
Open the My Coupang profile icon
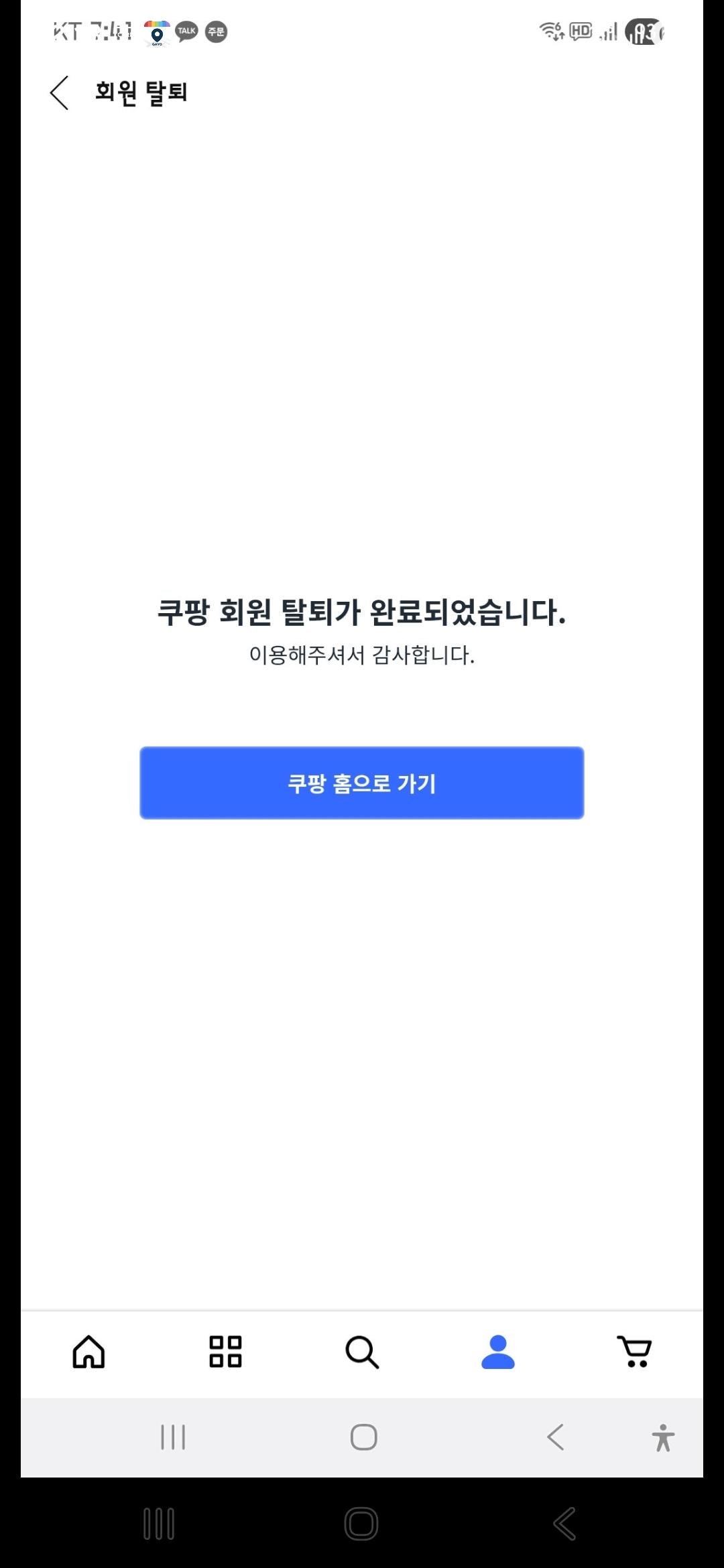499,1351
